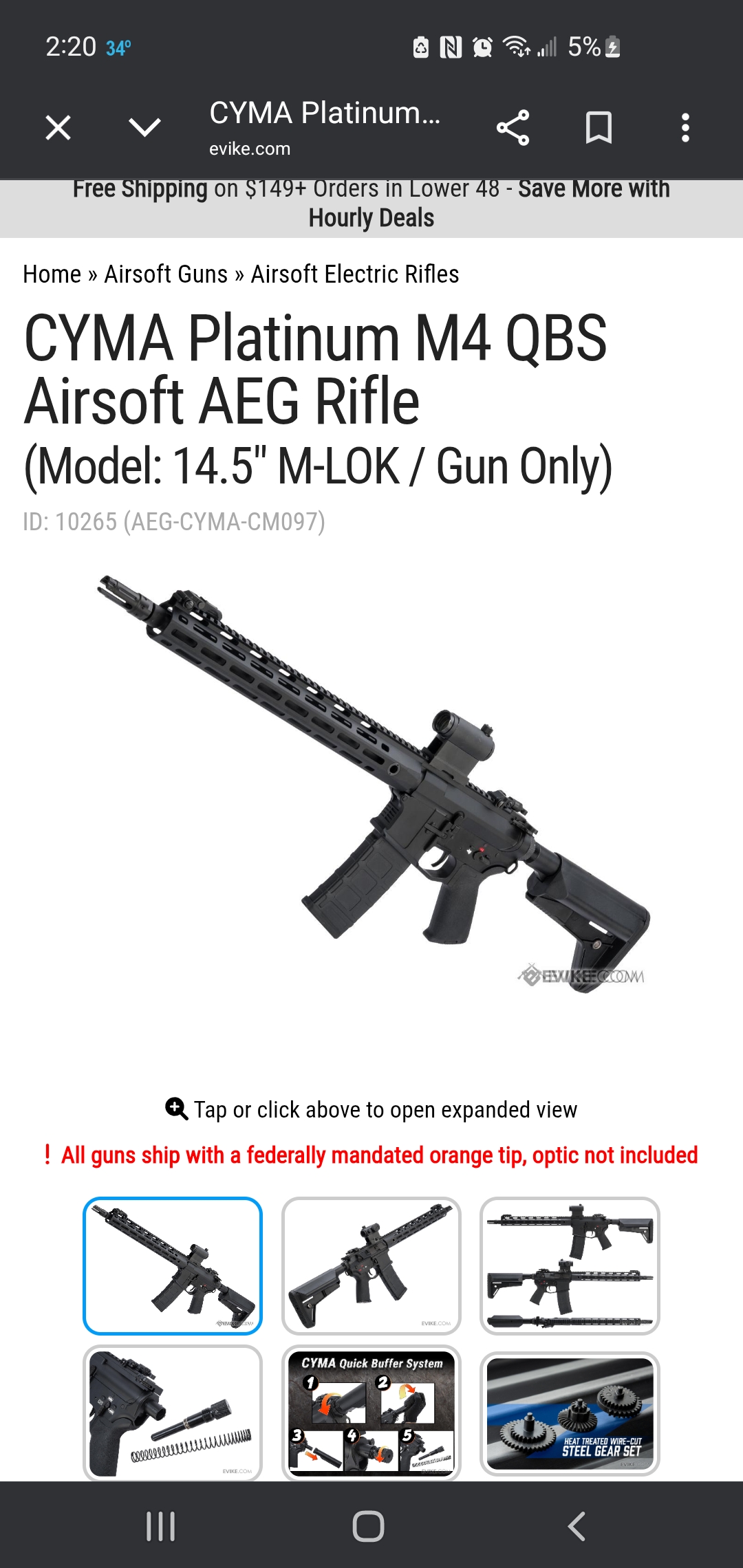Select the first thumbnail with the blue border

click(173, 1265)
